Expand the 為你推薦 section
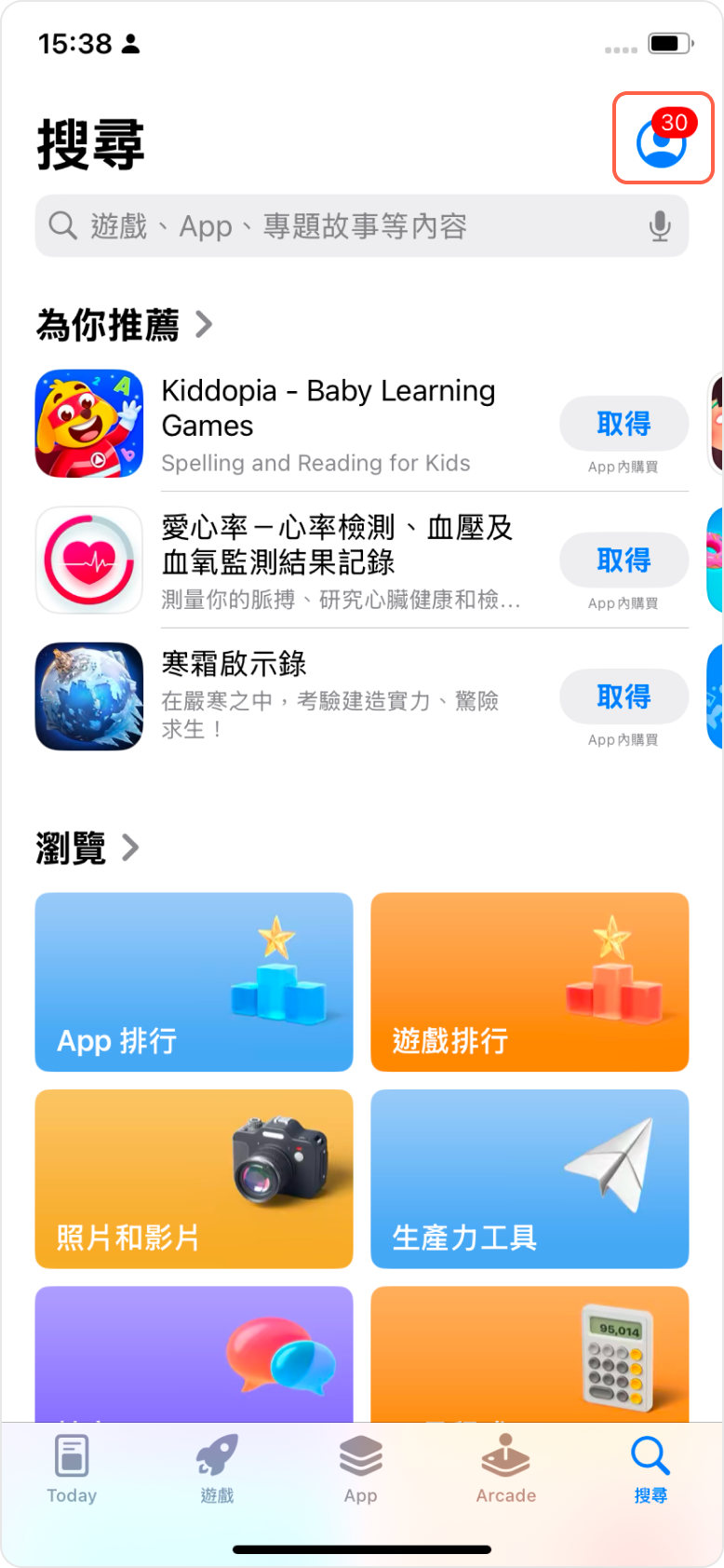The height and width of the screenshot is (1568, 724). tap(125, 325)
